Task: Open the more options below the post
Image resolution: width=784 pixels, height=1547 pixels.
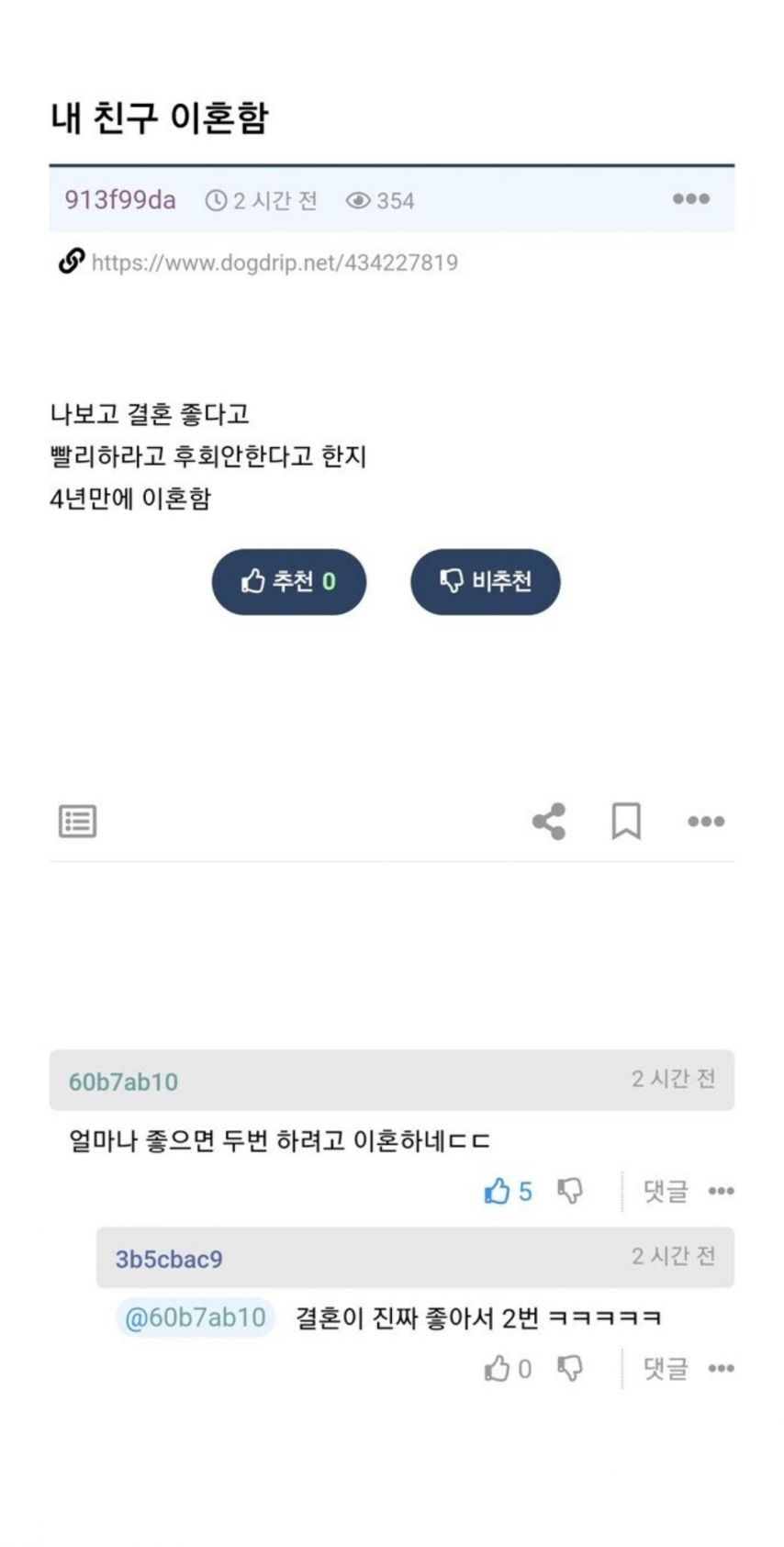Action: click(x=706, y=821)
